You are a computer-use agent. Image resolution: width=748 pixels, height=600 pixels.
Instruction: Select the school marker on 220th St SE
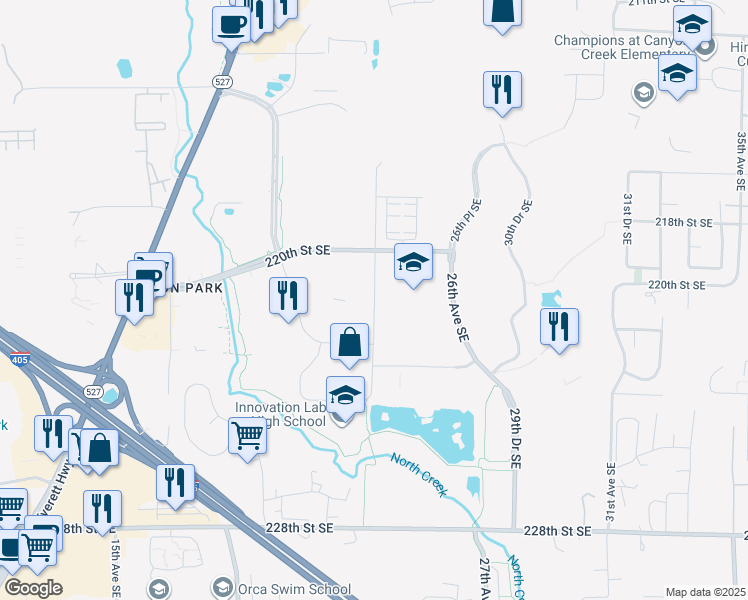414,263
